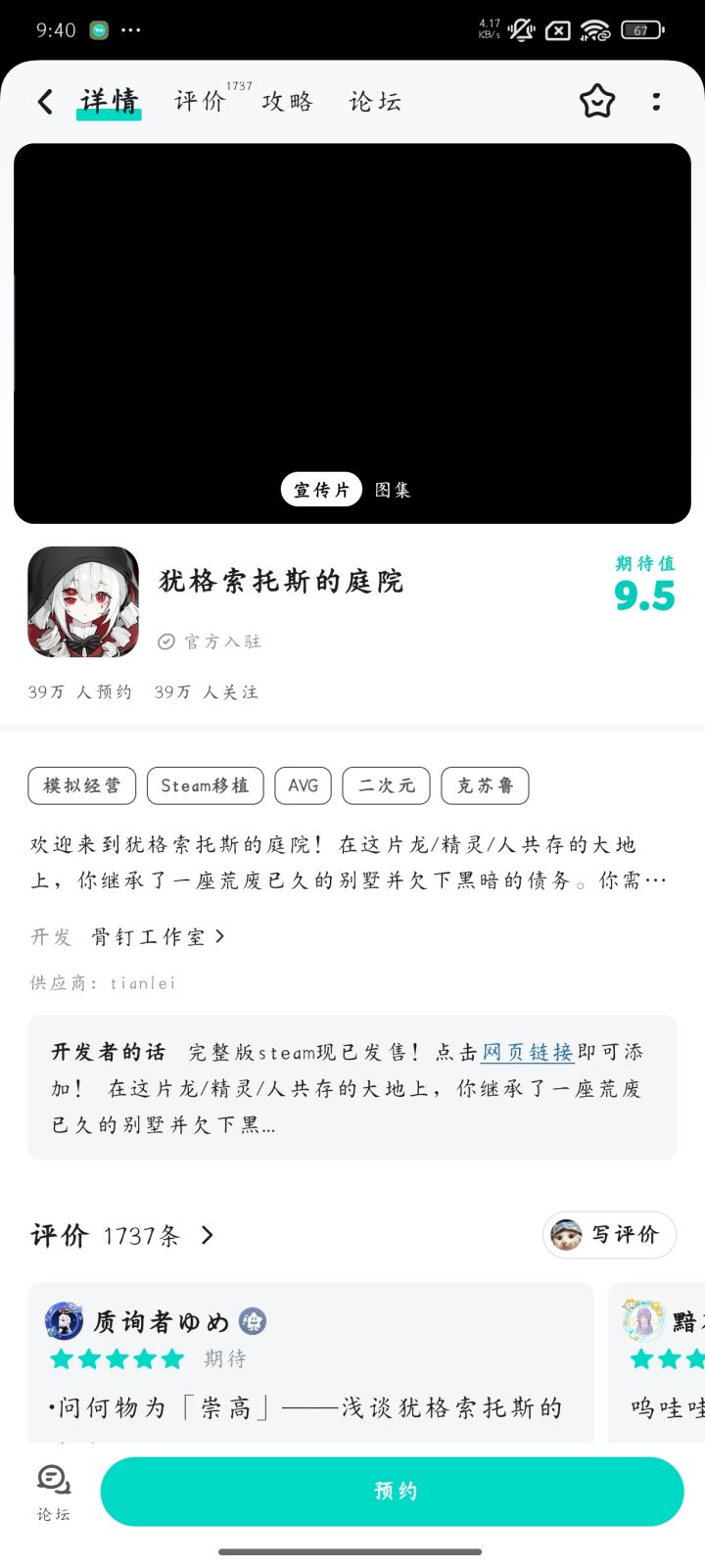Expand the full review list via 1737条 chevron
Screen dimensions: 705x1568
207,1235
